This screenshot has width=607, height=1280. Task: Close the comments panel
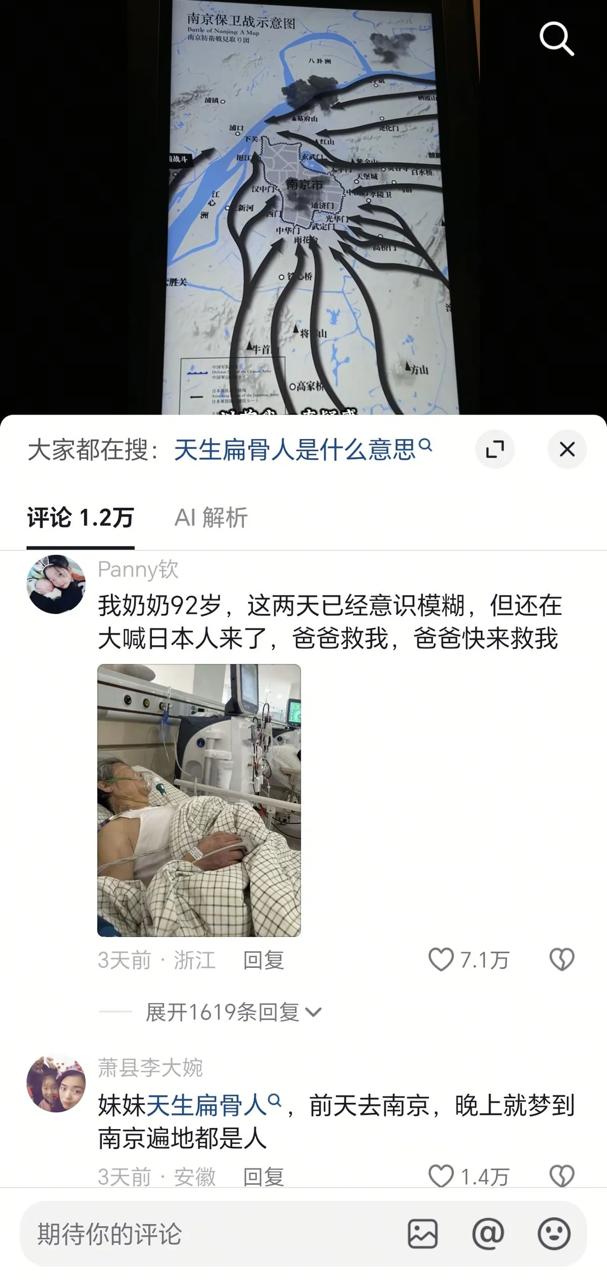tap(567, 450)
